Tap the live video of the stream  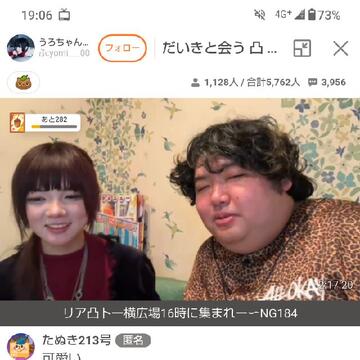click(180, 199)
